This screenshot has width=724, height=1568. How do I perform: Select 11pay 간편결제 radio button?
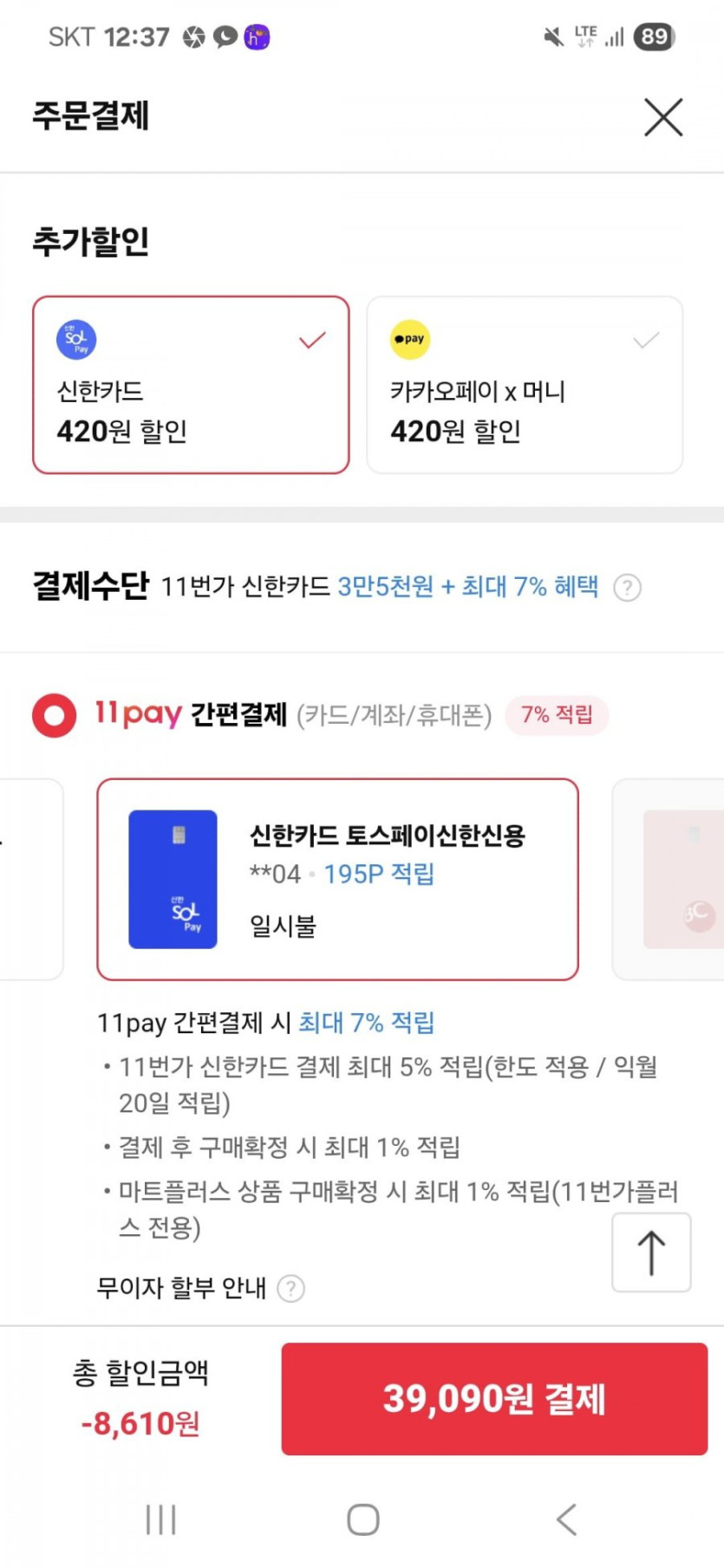click(x=55, y=715)
